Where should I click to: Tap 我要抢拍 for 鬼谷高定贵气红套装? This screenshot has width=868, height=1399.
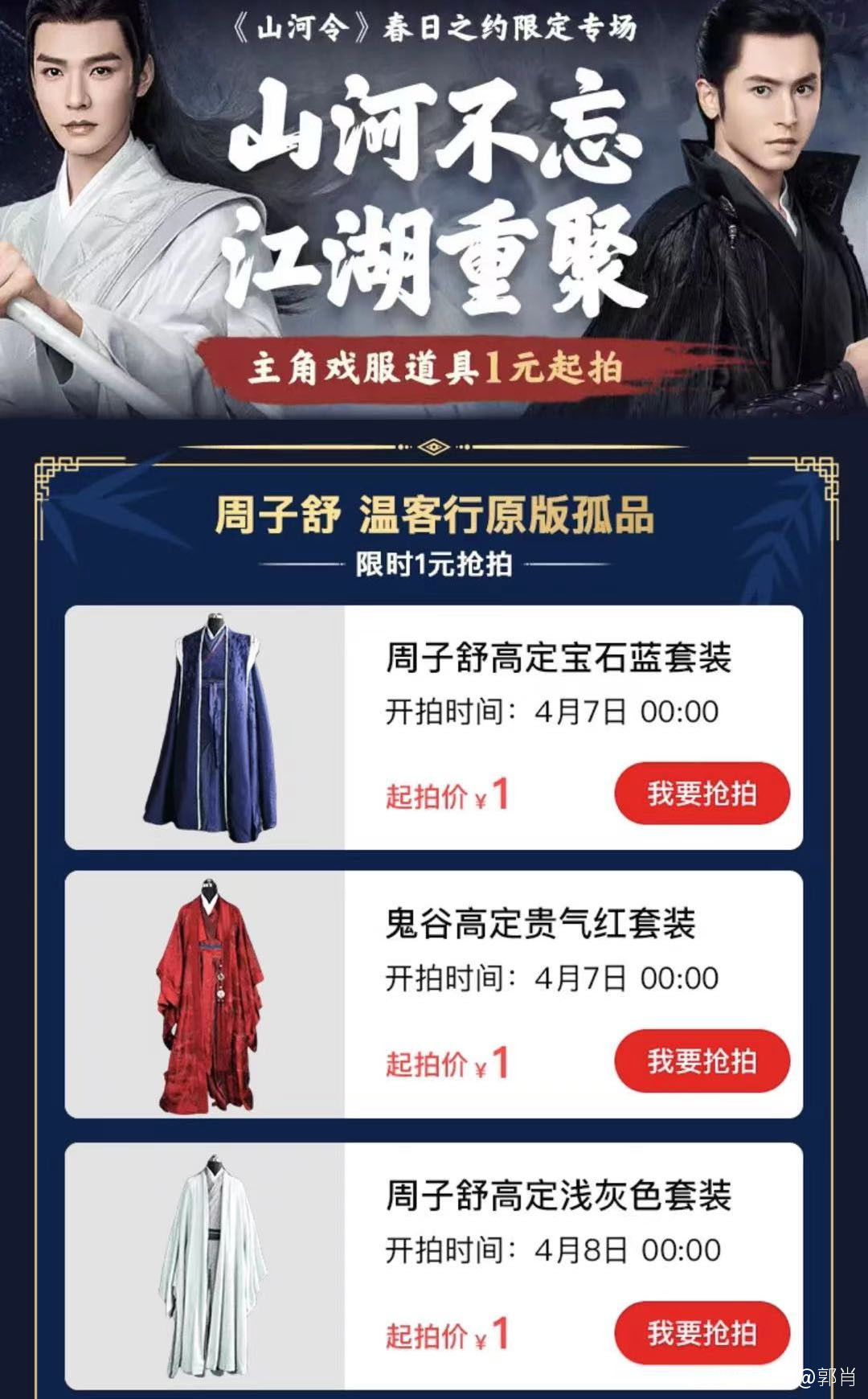click(x=702, y=1061)
